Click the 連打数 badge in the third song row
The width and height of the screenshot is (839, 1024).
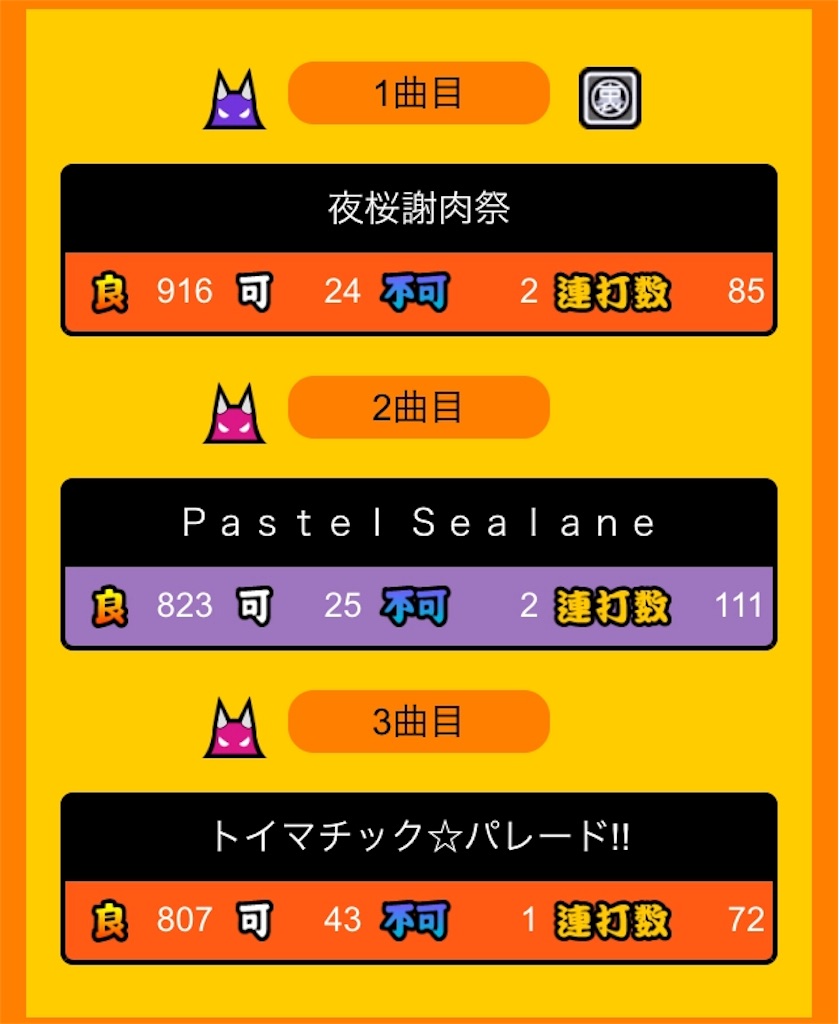pos(613,920)
